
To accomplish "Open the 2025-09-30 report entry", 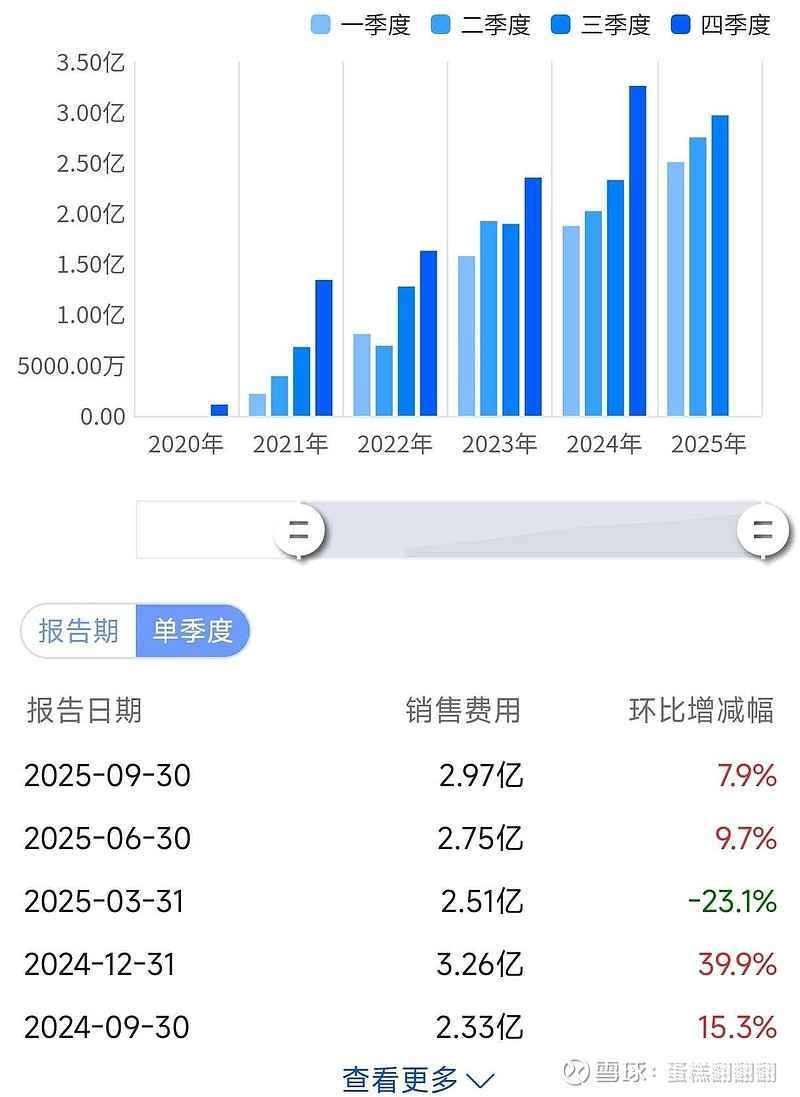I will click(105, 775).
